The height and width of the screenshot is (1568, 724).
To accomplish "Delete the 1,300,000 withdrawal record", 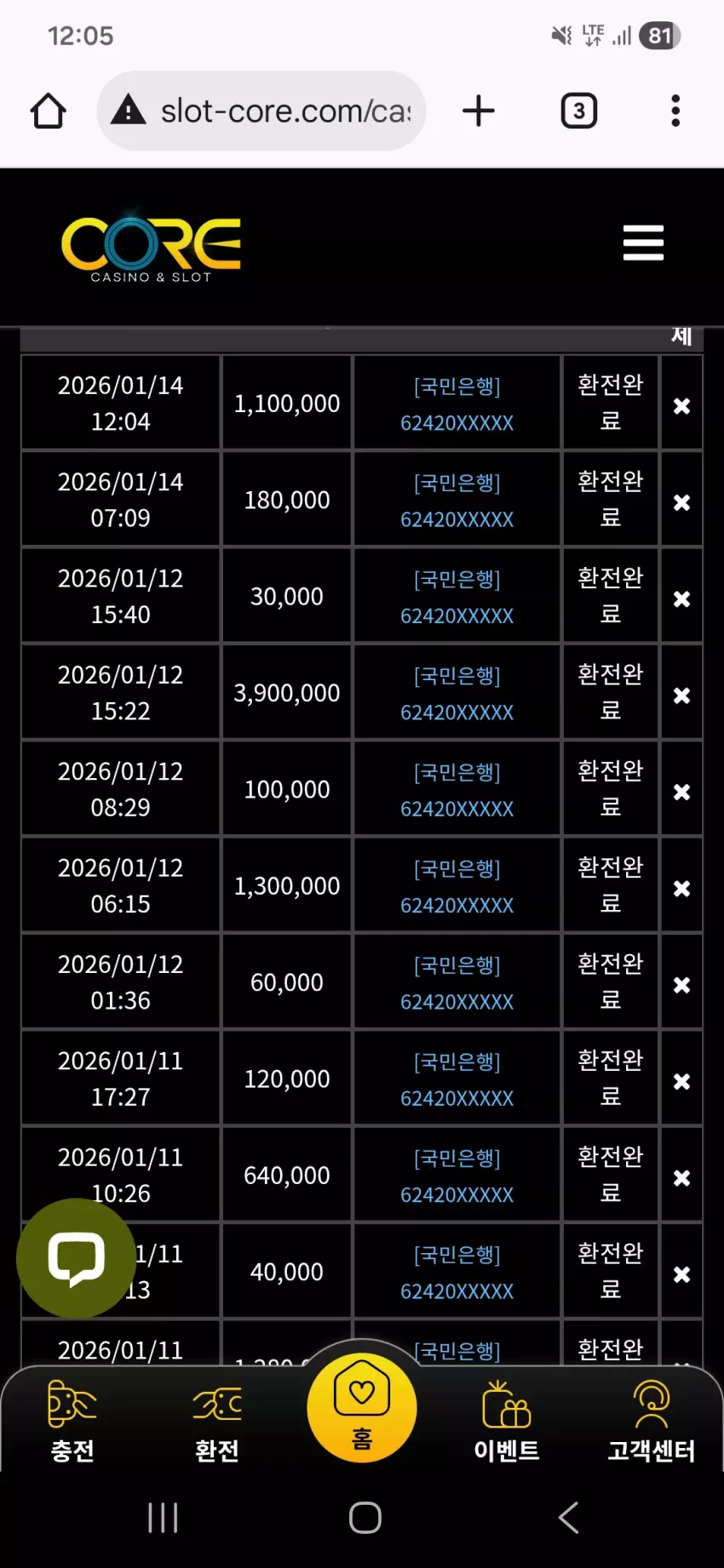I will [681, 889].
